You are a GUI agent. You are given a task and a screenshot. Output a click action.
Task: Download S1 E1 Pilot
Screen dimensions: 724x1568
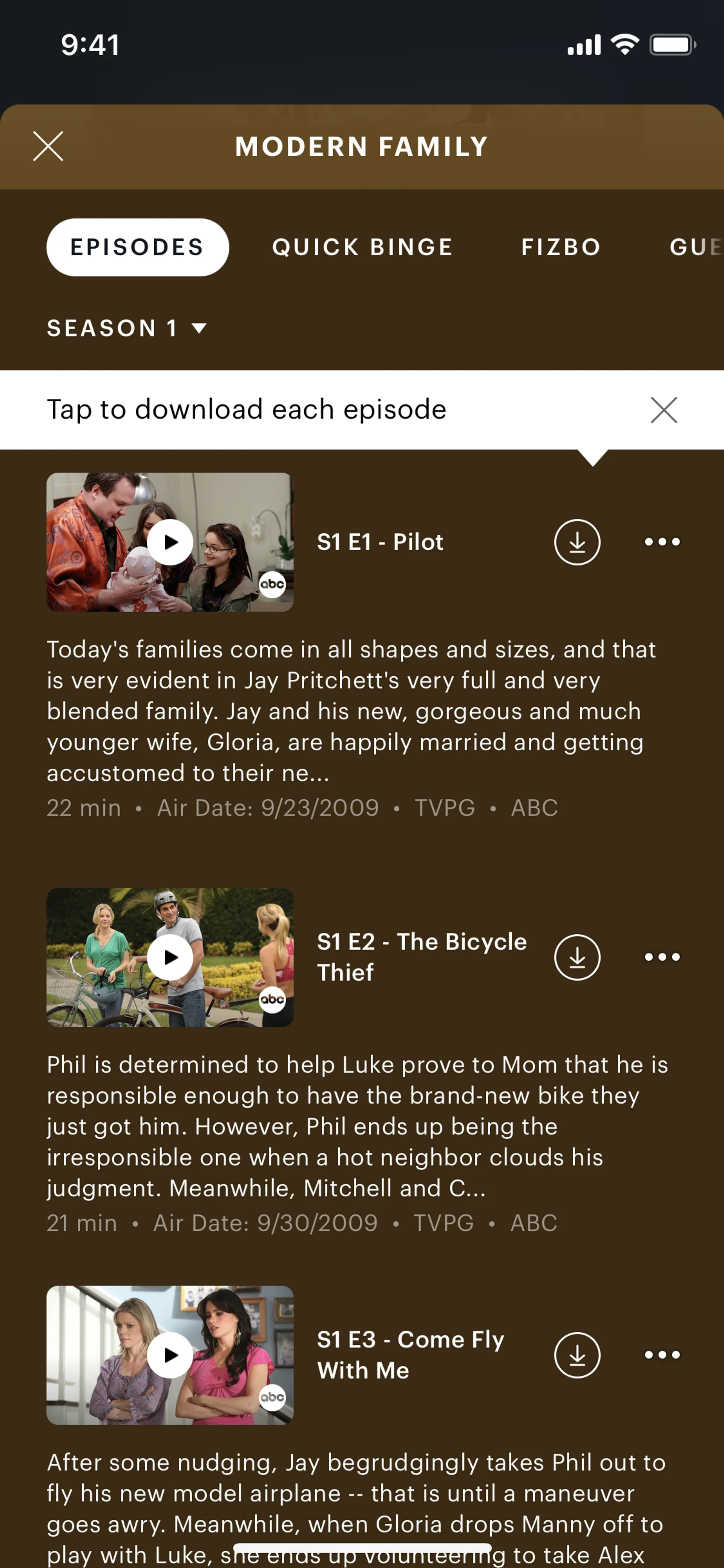point(577,542)
